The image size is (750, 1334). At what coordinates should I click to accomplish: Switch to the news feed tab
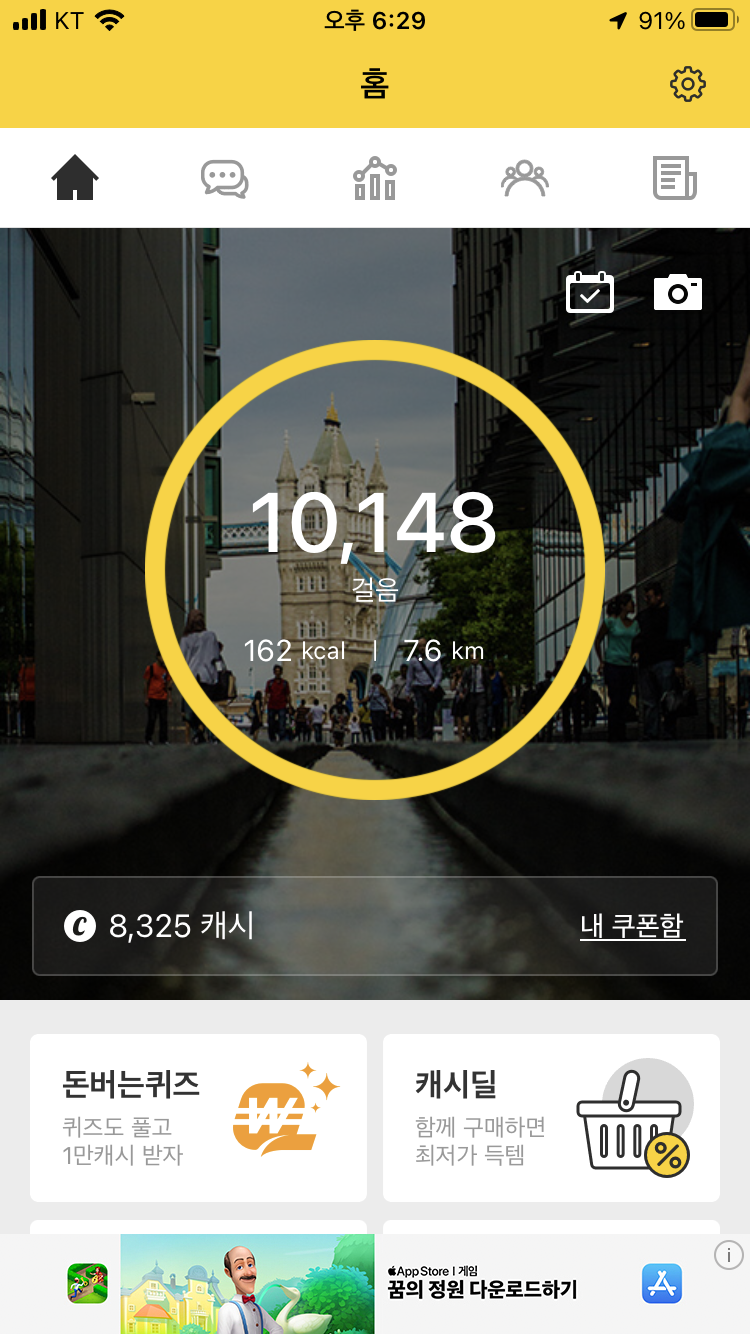[675, 179]
